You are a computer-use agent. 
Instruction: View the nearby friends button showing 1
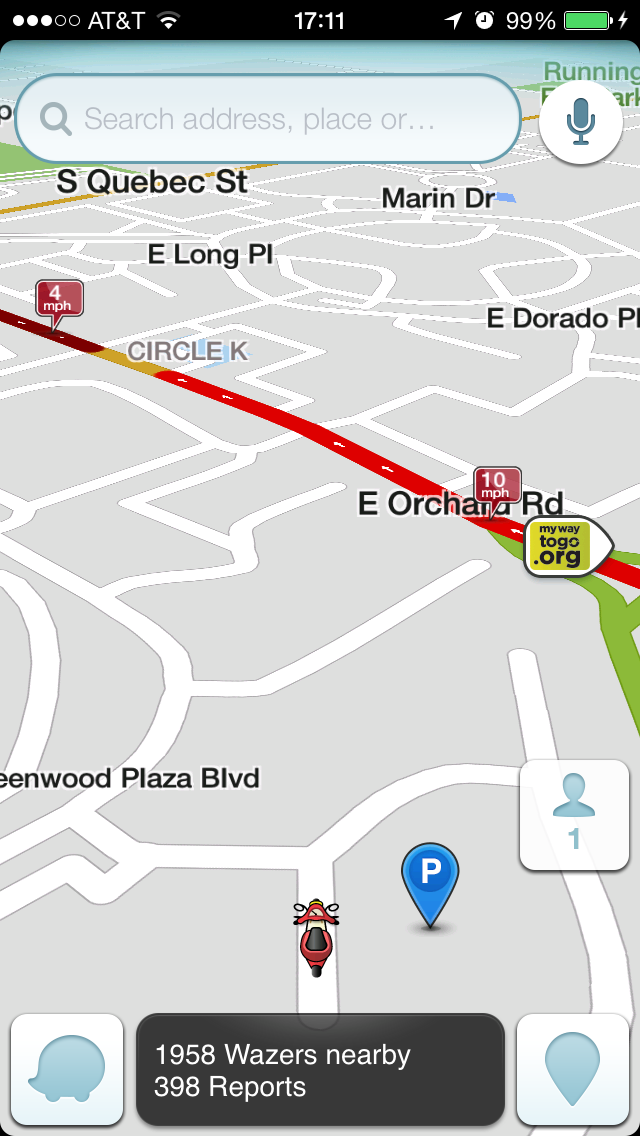click(574, 814)
